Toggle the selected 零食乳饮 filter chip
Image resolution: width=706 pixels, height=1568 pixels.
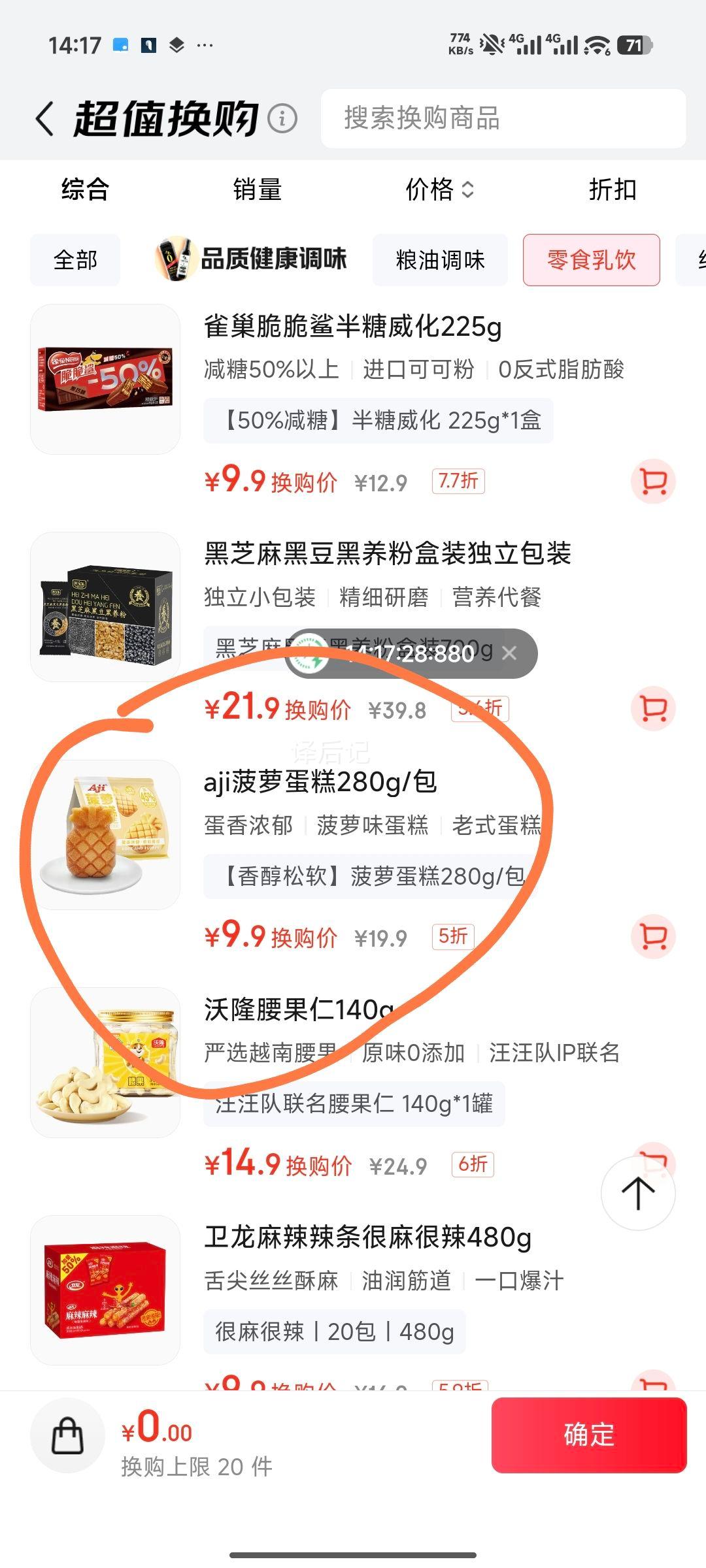pos(591,259)
